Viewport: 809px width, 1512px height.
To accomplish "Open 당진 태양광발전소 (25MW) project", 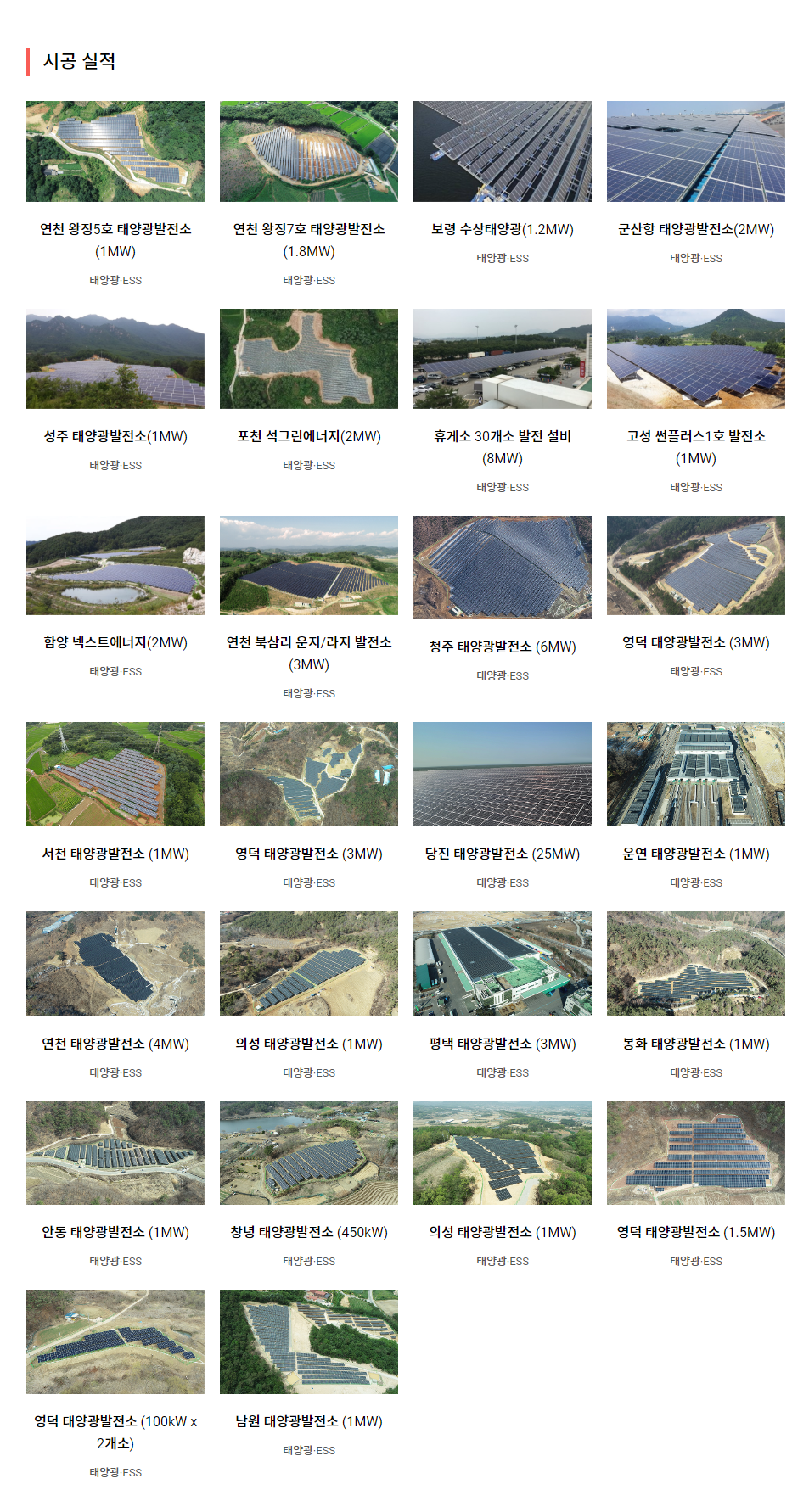I will [x=502, y=774].
